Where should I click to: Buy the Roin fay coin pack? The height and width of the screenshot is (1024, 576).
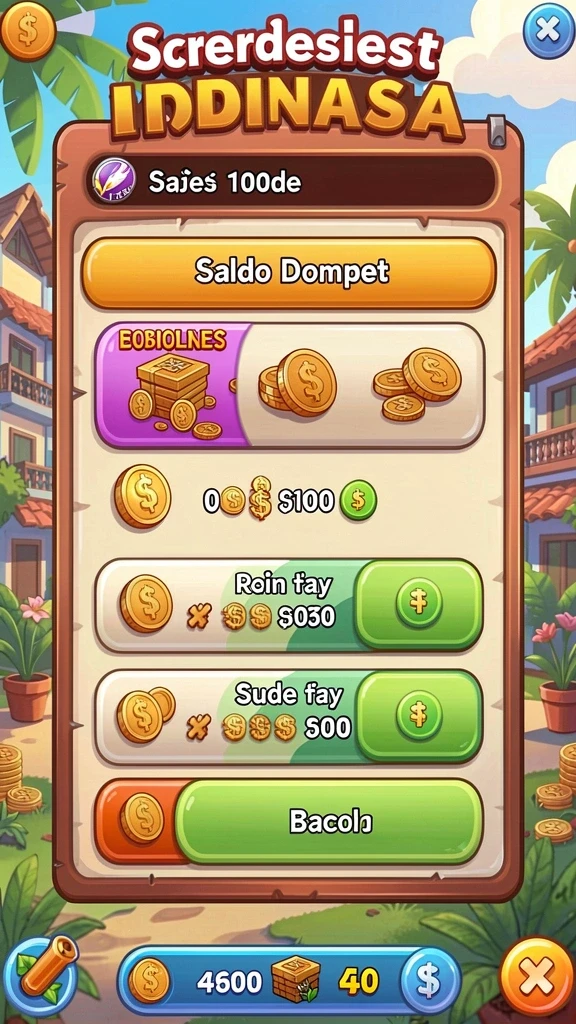click(x=419, y=605)
